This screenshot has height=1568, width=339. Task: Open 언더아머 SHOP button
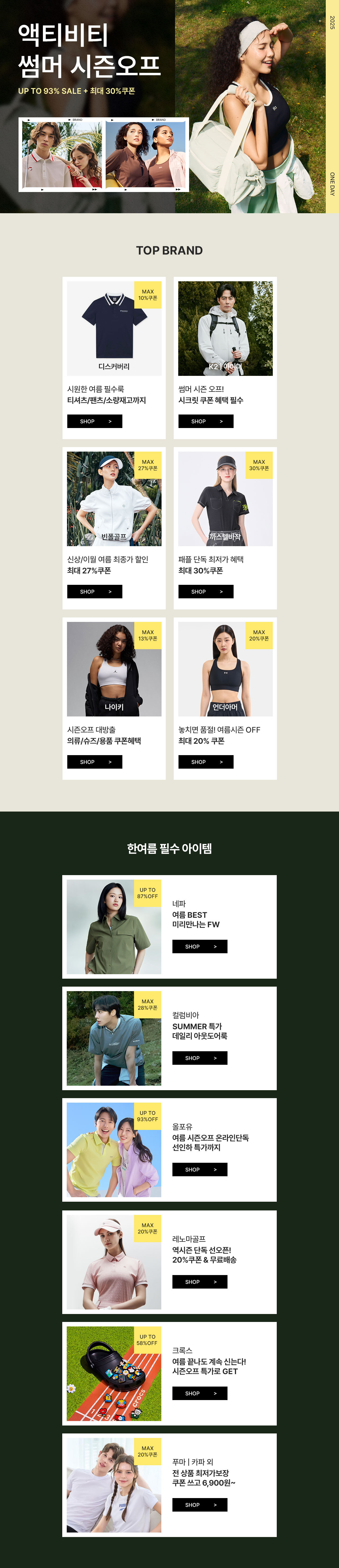[x=206, y=762]
